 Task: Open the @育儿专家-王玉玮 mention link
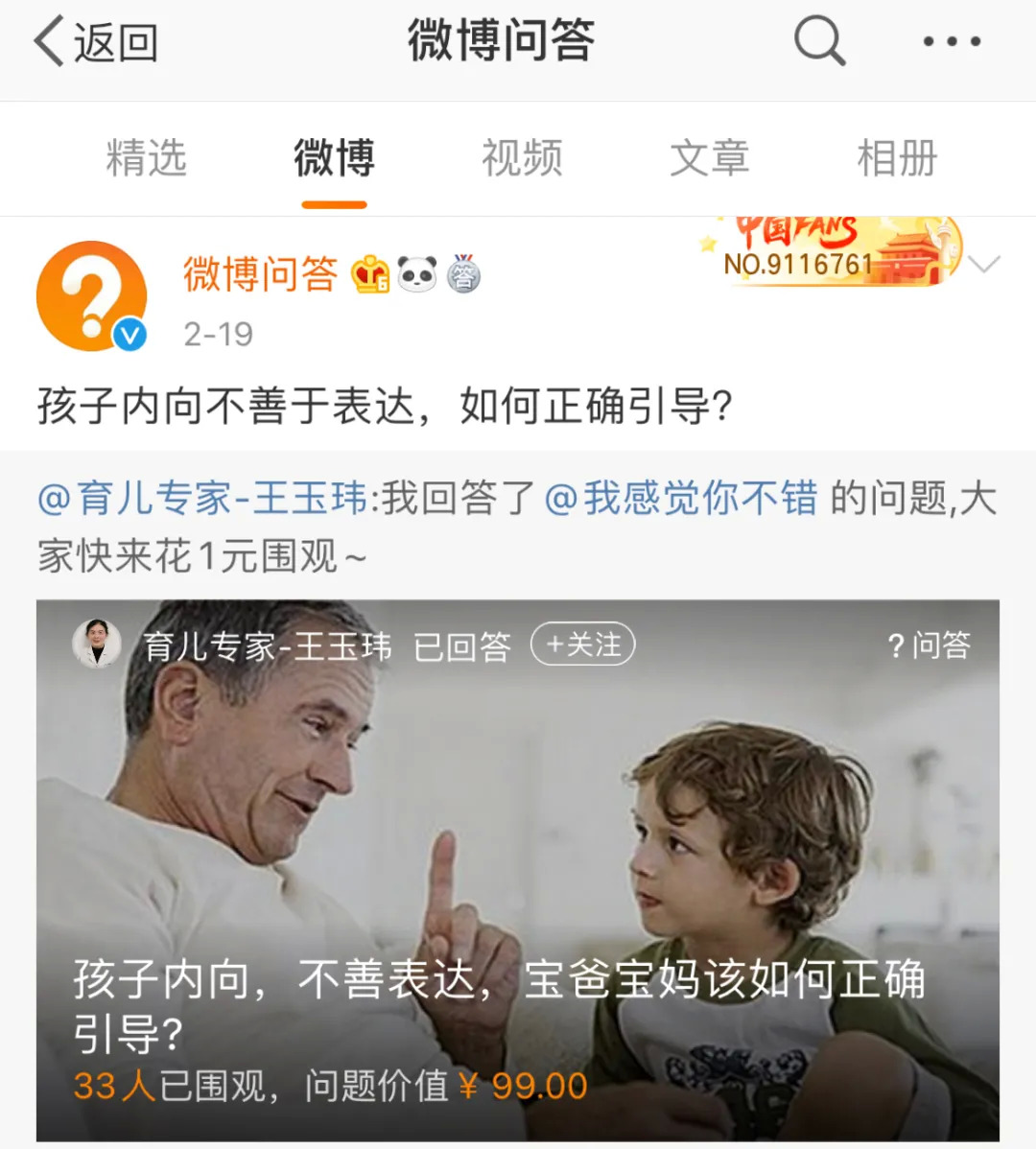(x=202, y=499)
